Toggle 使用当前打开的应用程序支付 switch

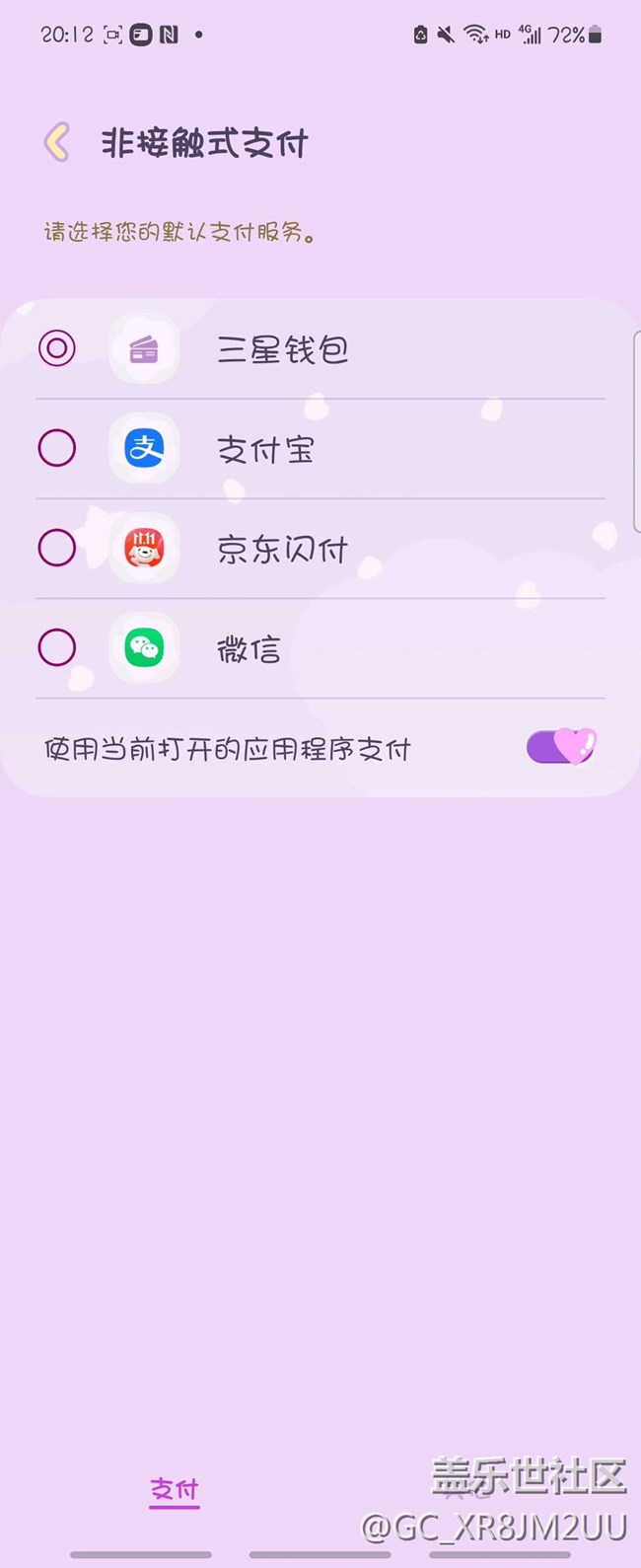tap(561, 747)
